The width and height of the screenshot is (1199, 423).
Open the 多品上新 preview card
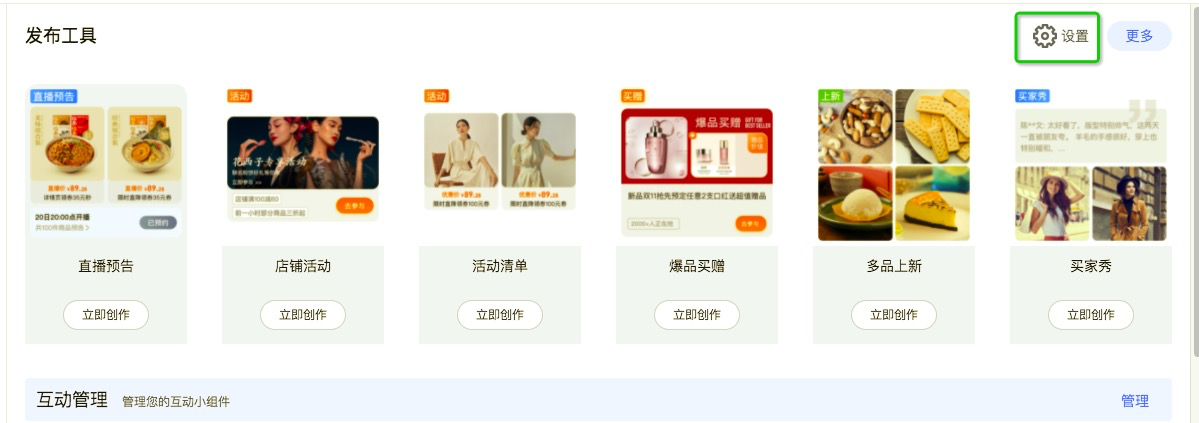click(894, 165)
